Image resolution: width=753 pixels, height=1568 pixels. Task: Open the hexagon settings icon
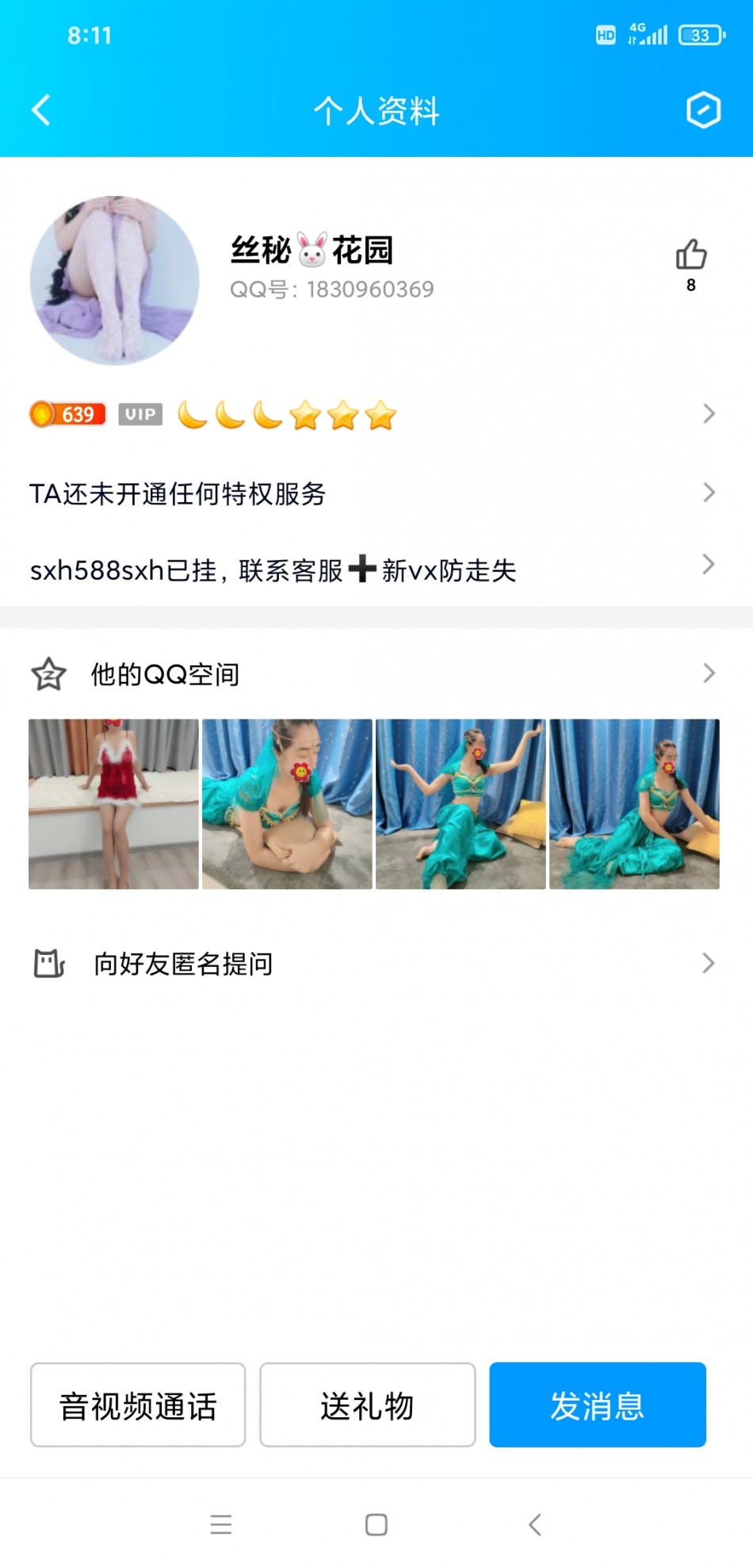pyautogui.click(x=703, y=110)
